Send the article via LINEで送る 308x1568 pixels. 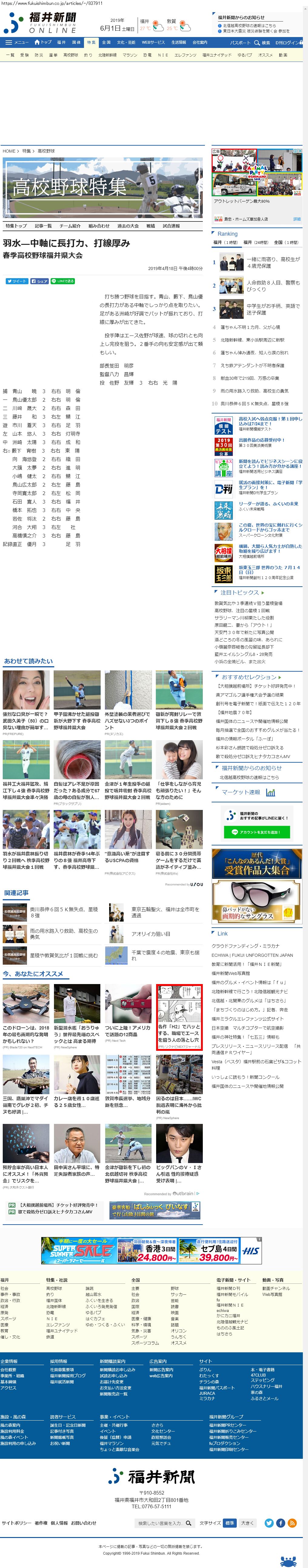[x=63, y=281]
